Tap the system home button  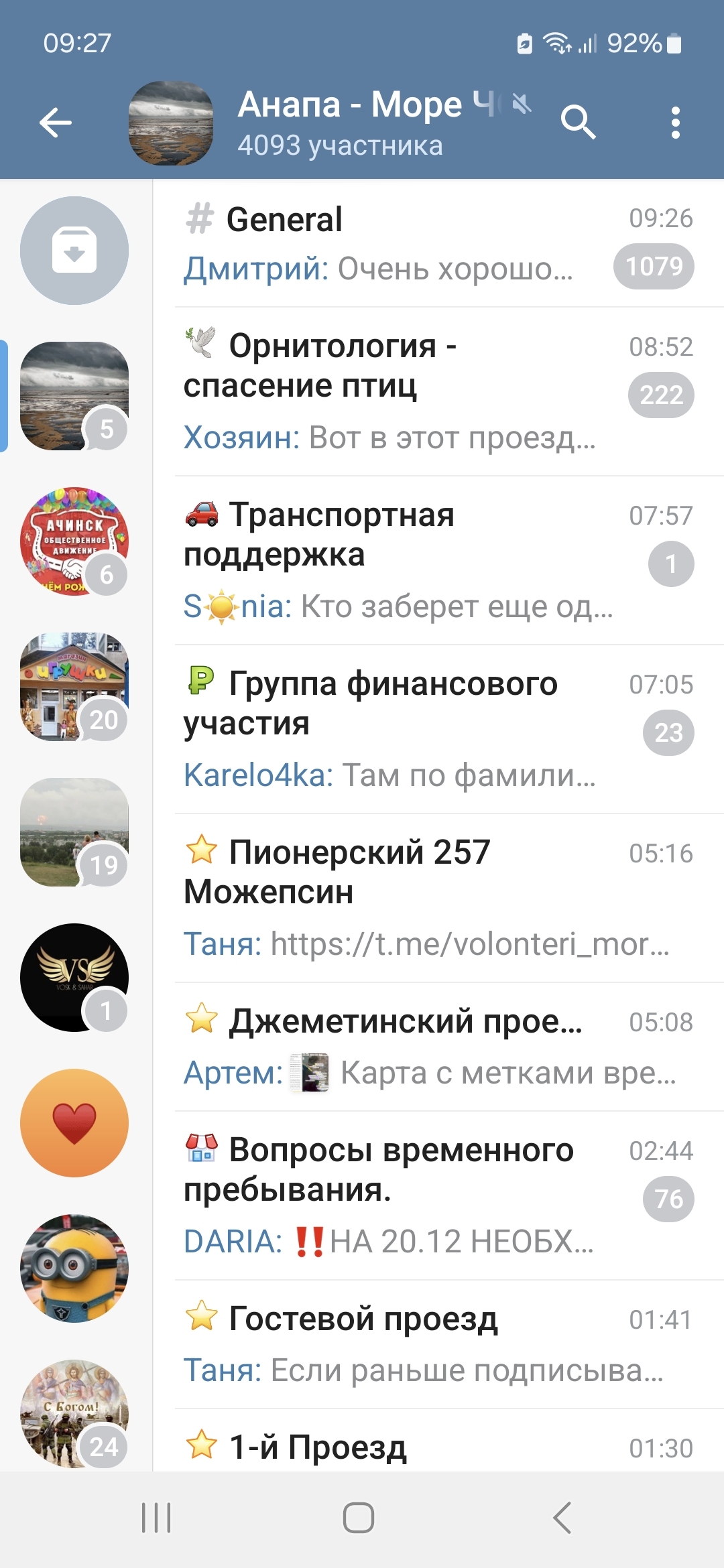[359, 1517]
